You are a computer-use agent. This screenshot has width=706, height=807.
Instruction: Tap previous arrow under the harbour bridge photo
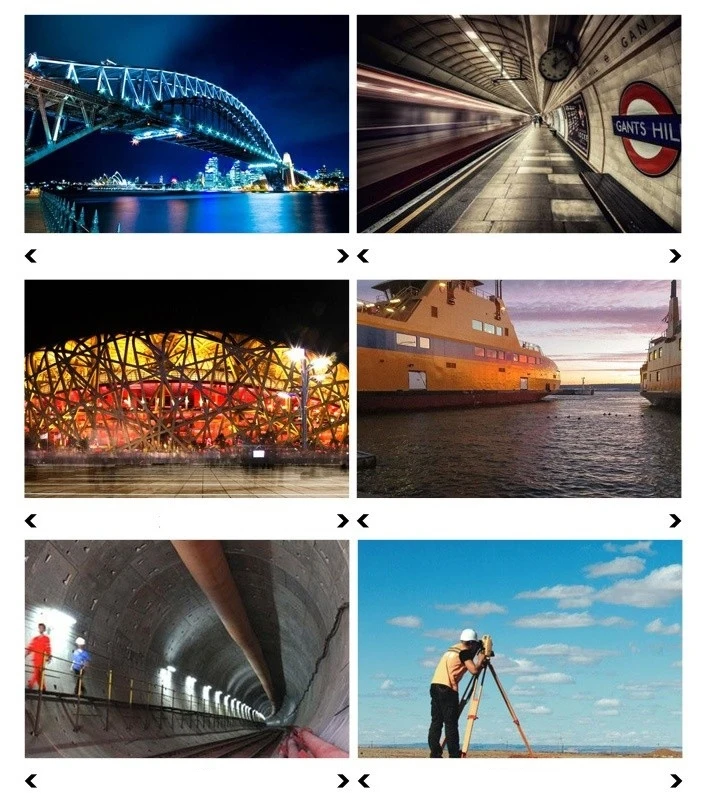point(31,256)
